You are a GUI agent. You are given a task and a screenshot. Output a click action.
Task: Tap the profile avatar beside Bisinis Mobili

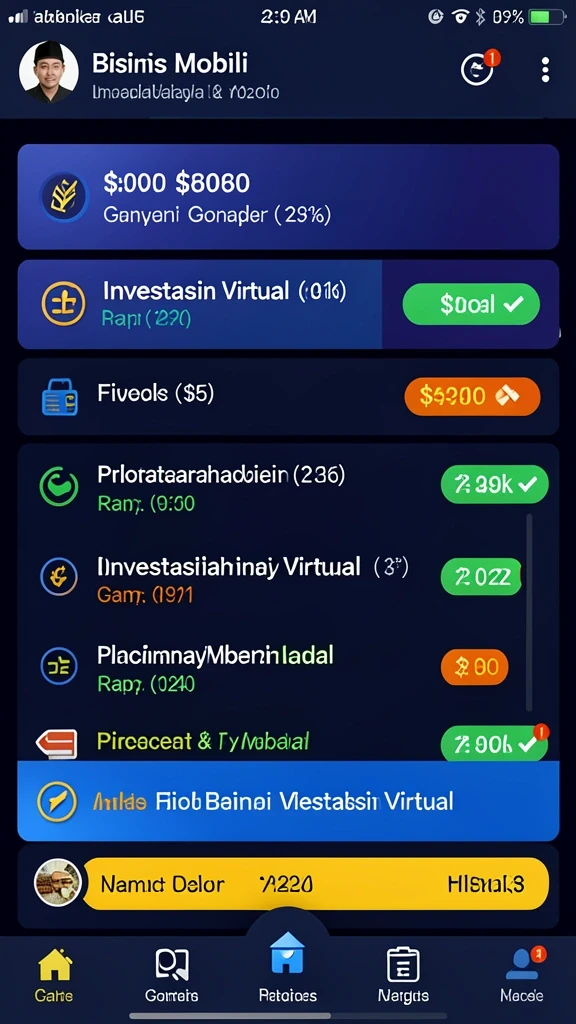click(48, 72)
